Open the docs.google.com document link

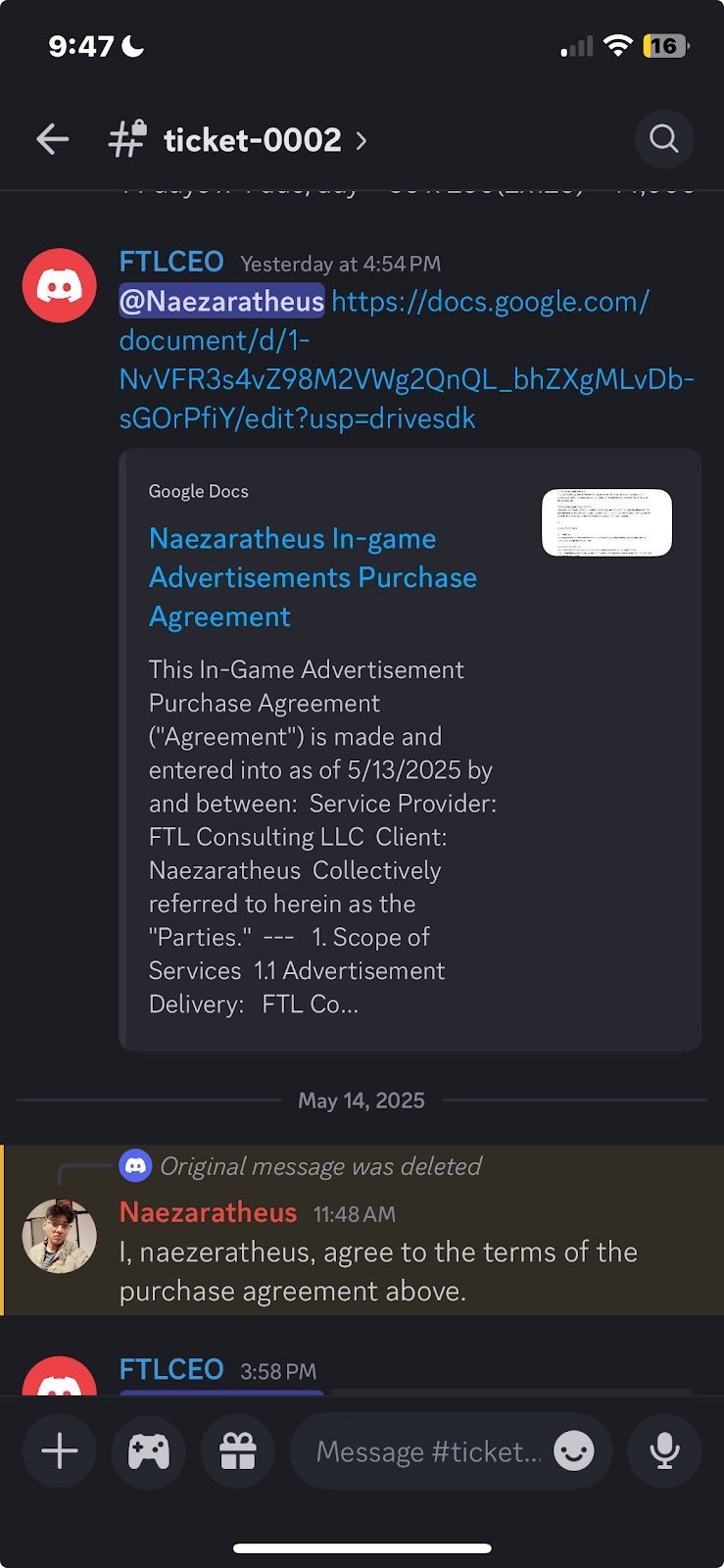click(x=407, y=360)
